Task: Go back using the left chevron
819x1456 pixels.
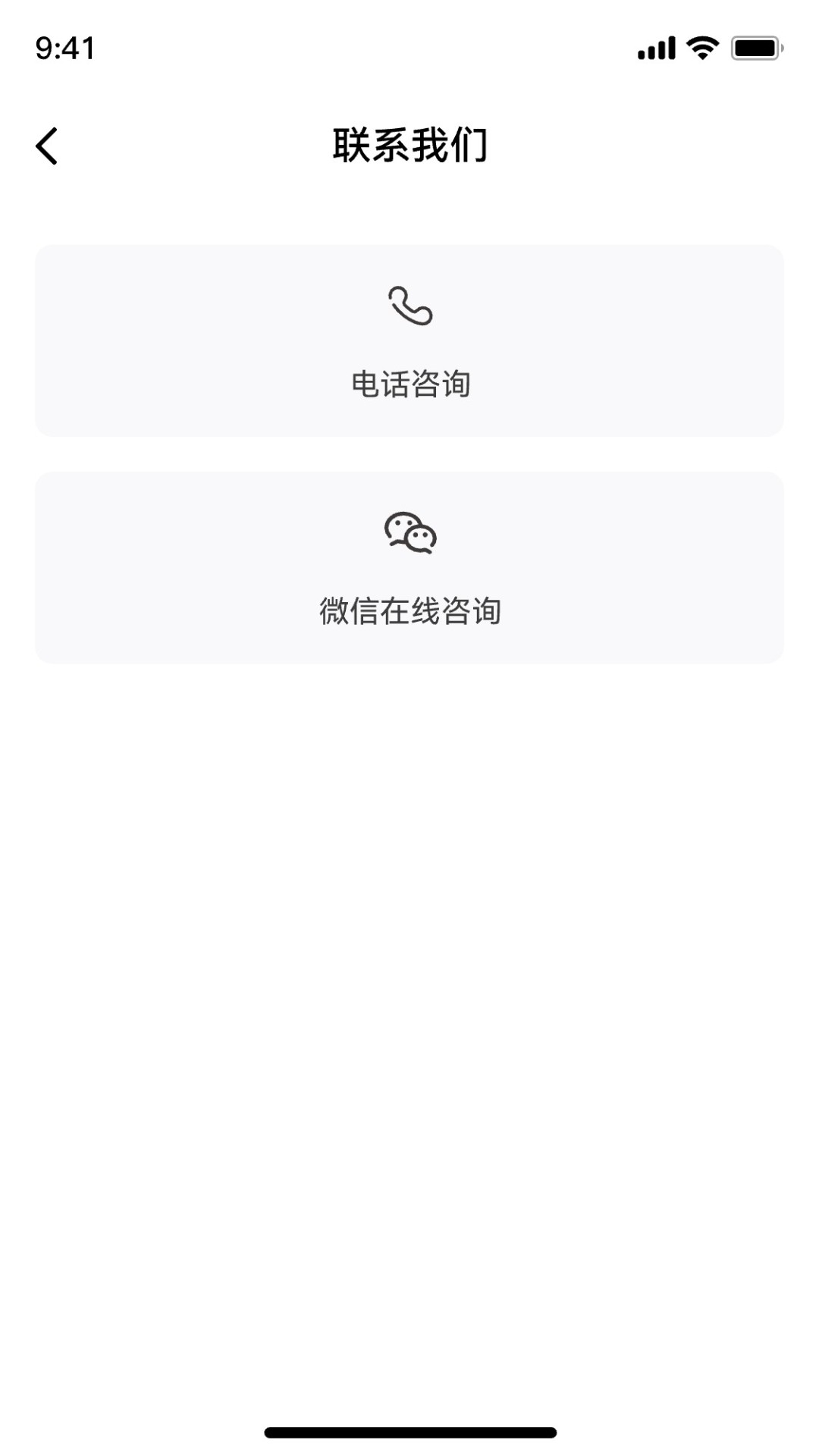Action: pos(47,146)
